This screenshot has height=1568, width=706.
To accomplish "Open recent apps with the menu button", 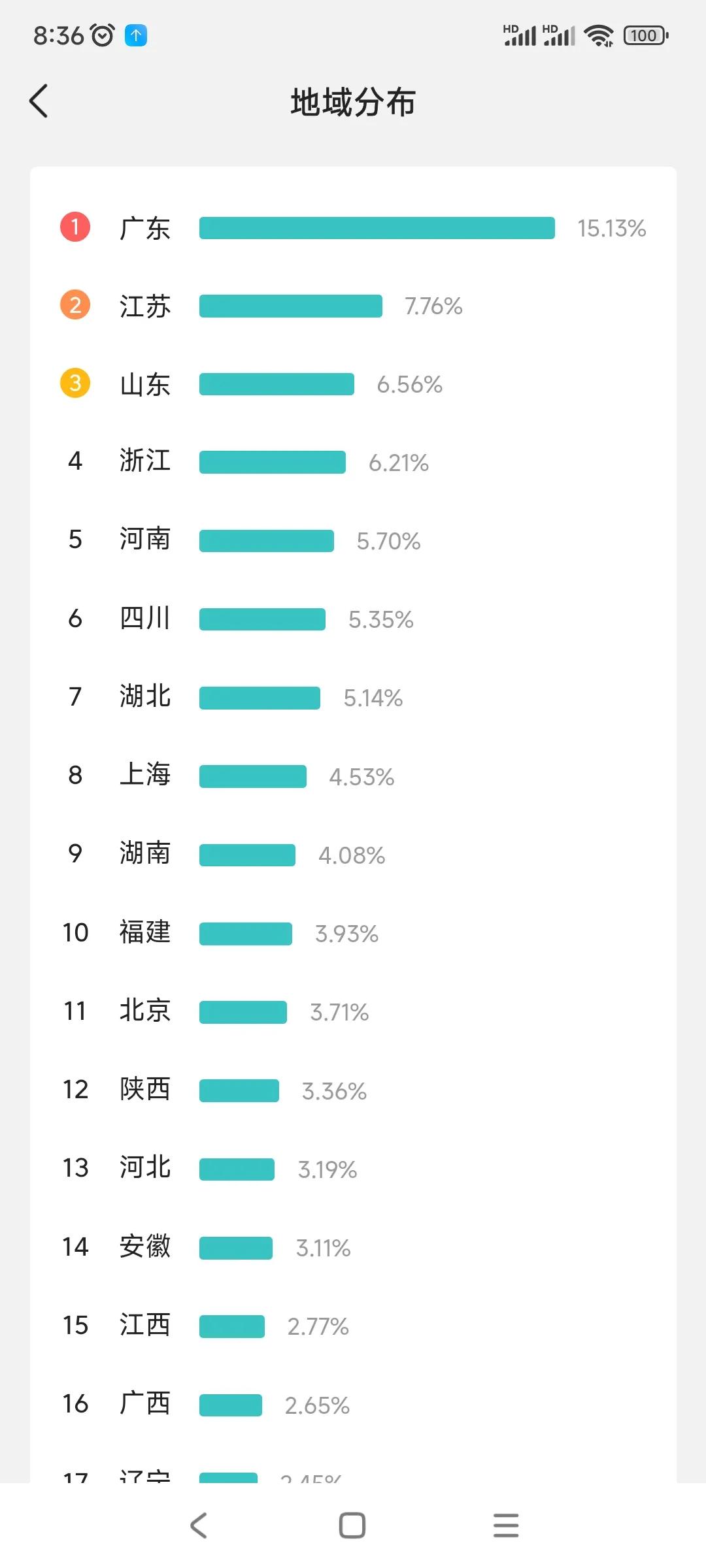I will [x=505, y=1526].
